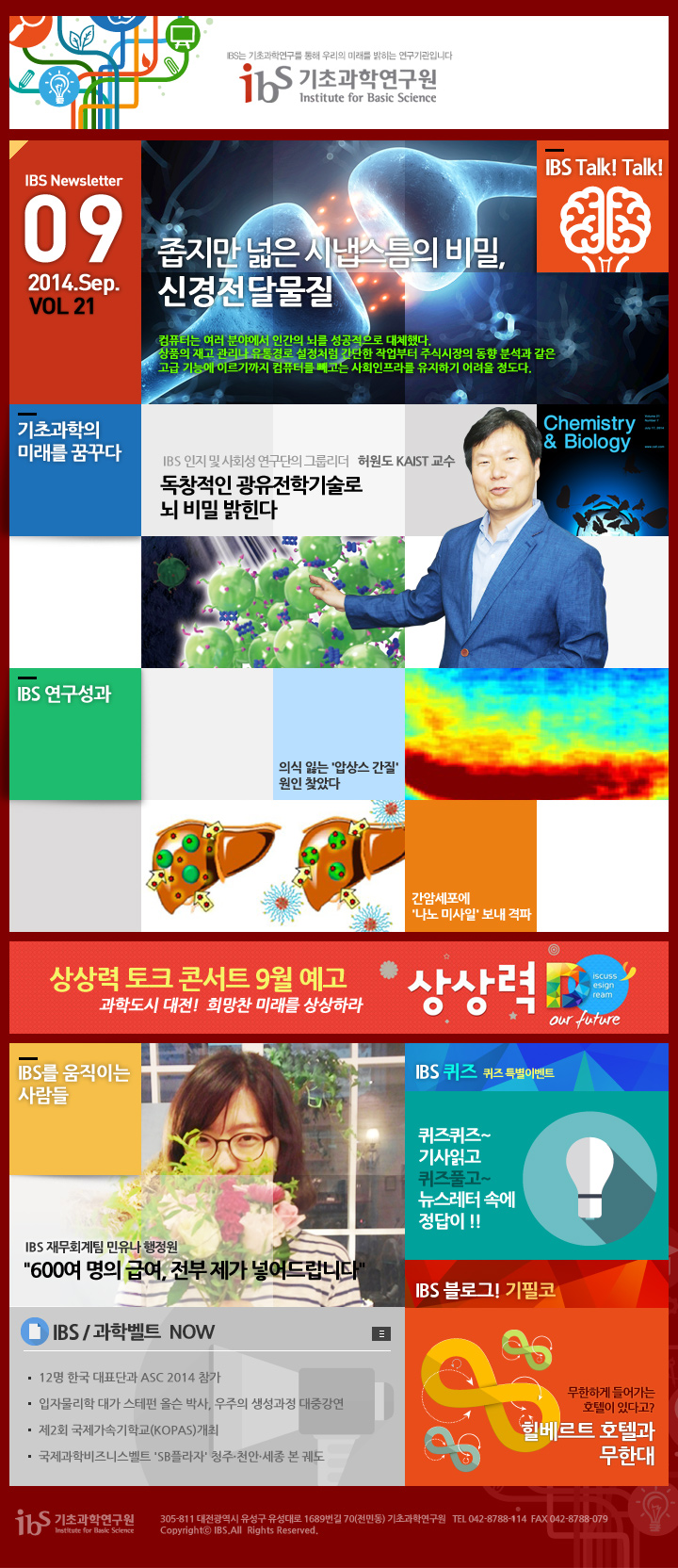This screenshot has width=678, height=1568.
Task: Open the liver cancer nano missile article
Action: tap(471, 905)
